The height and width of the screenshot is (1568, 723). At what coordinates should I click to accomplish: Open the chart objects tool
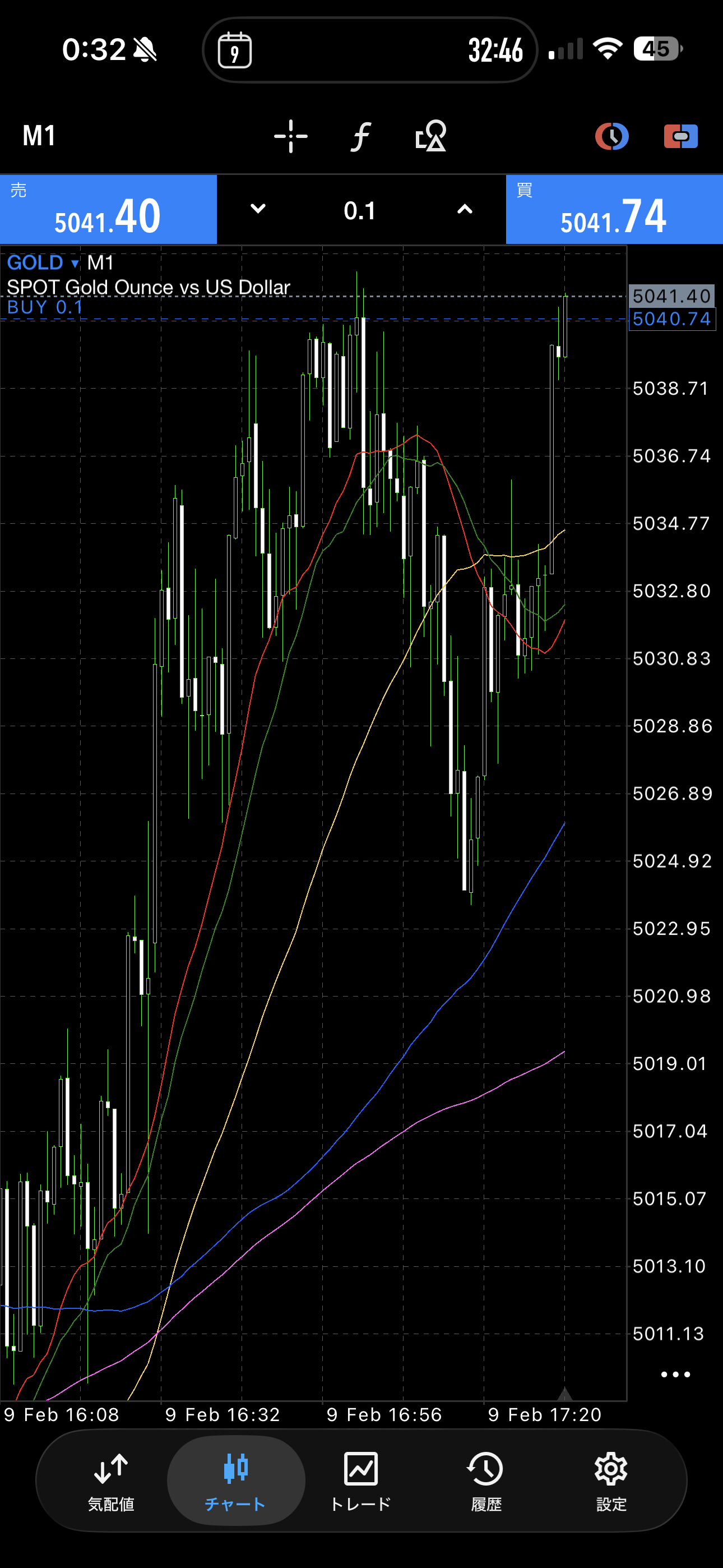[x=430, y=136]
